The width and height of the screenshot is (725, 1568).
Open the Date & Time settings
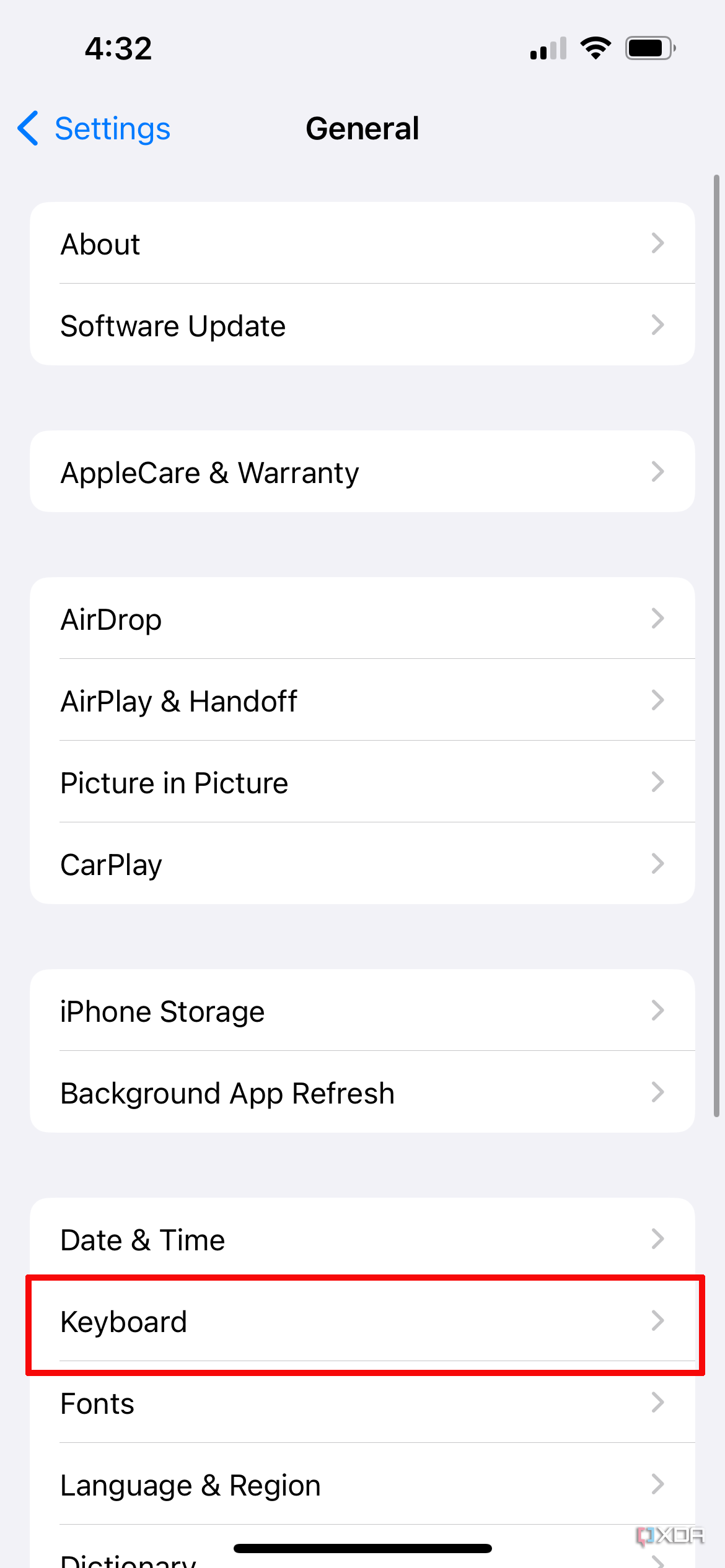click(x=362, y=1239)
